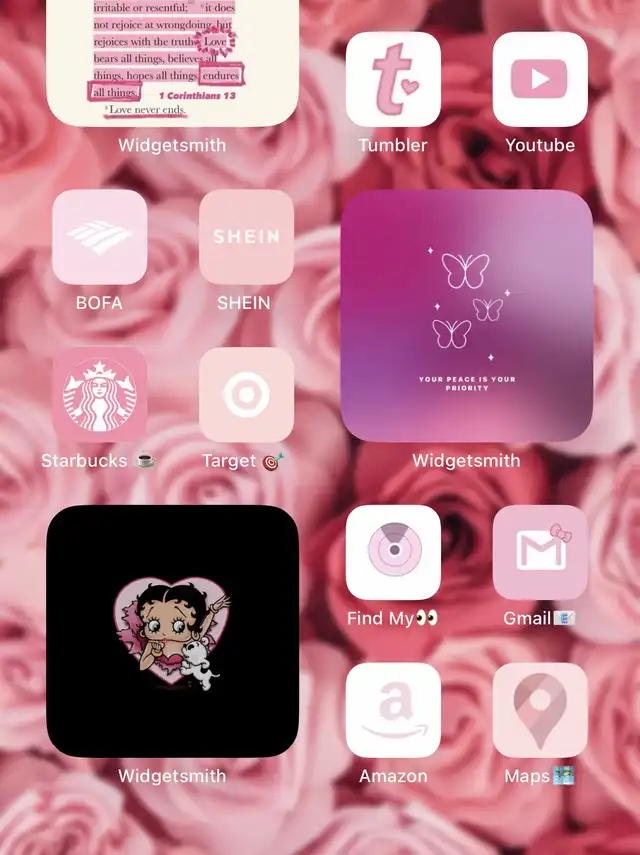640x855 pixels.
Task: Launch the SHEIN shopping app
Action: point(246,237)
